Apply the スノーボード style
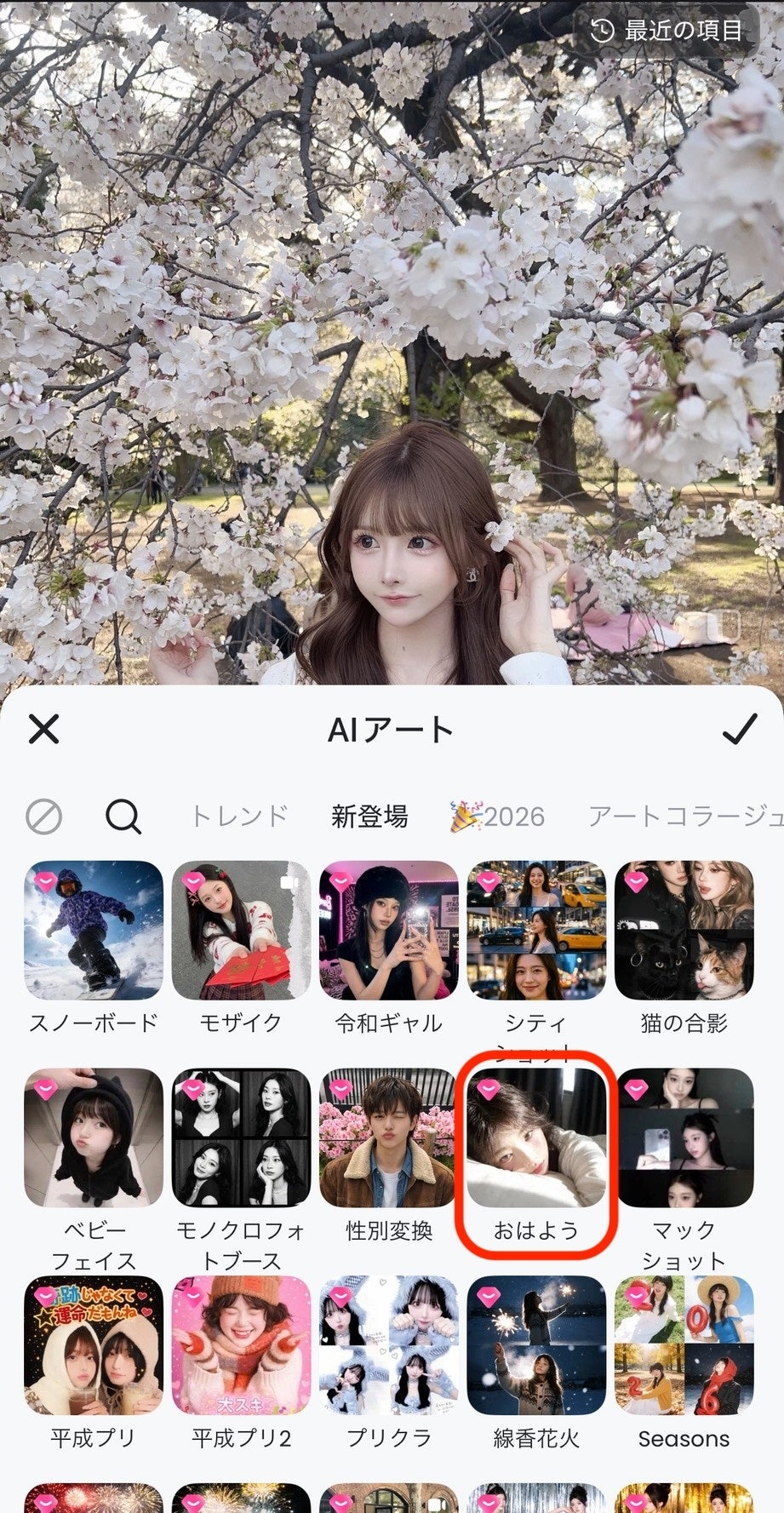The width and height of the screenshot is (784, 1513). tap(94, 930)
